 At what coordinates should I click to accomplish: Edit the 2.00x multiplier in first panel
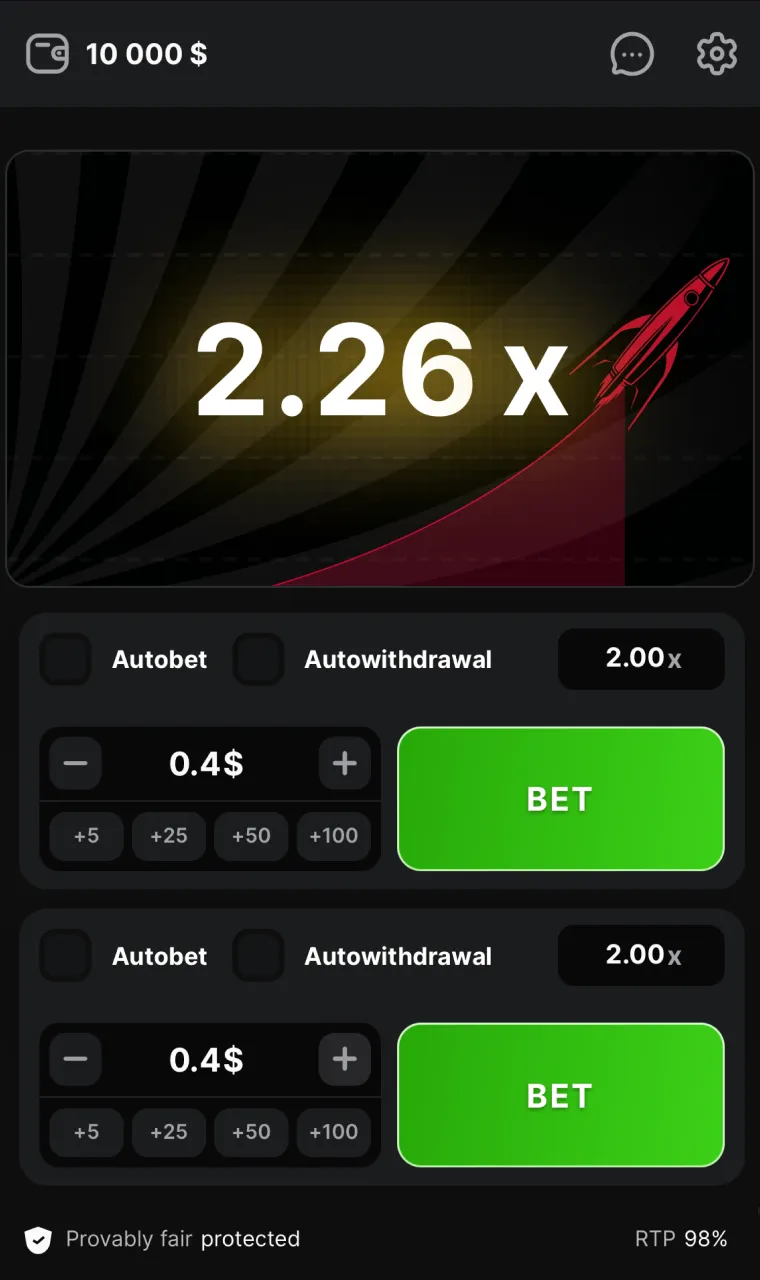click(x=641, y=659)
